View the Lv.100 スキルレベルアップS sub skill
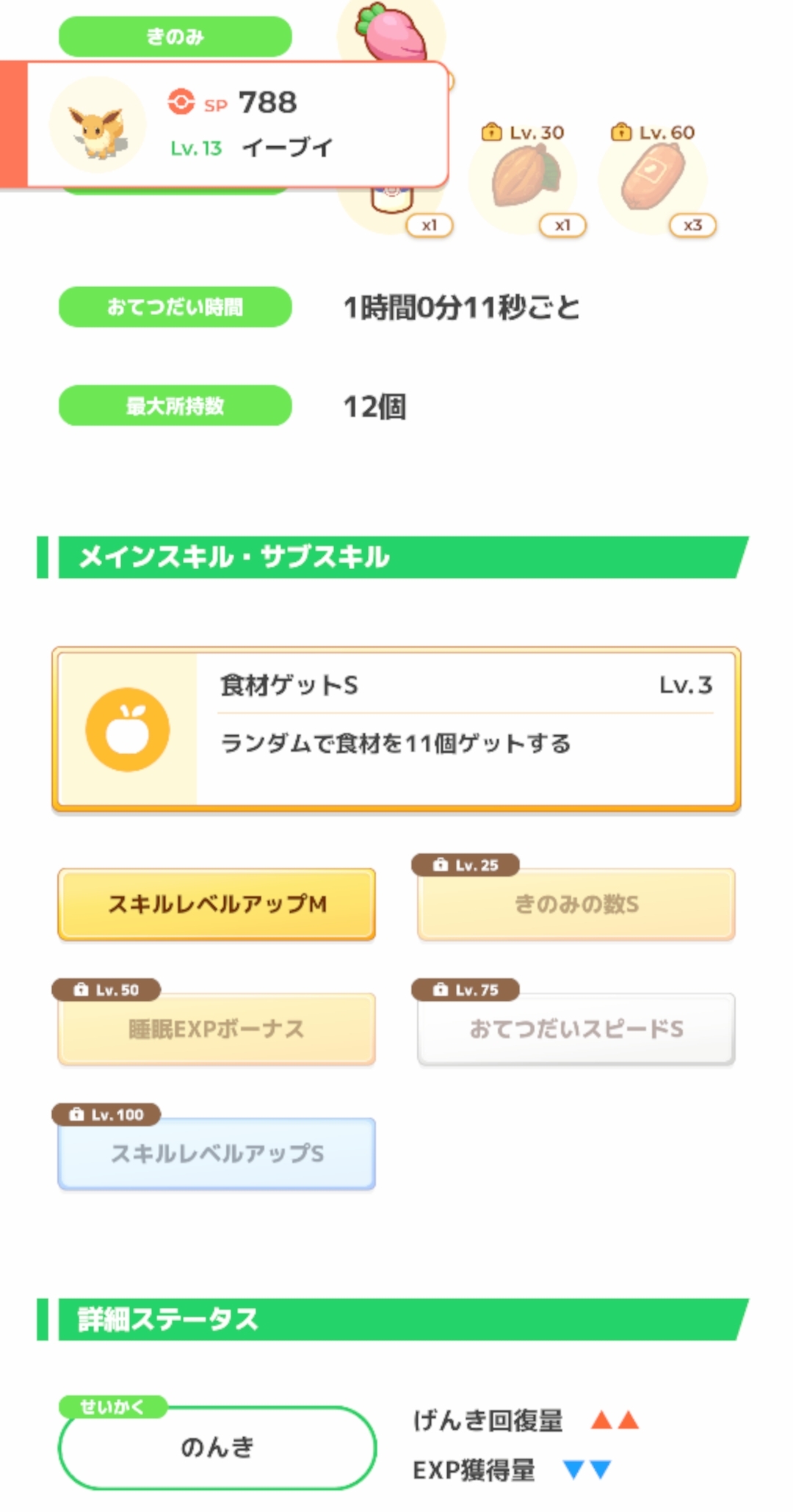The height and width of the screenshot is (1512, 793). click(217, 1154)
